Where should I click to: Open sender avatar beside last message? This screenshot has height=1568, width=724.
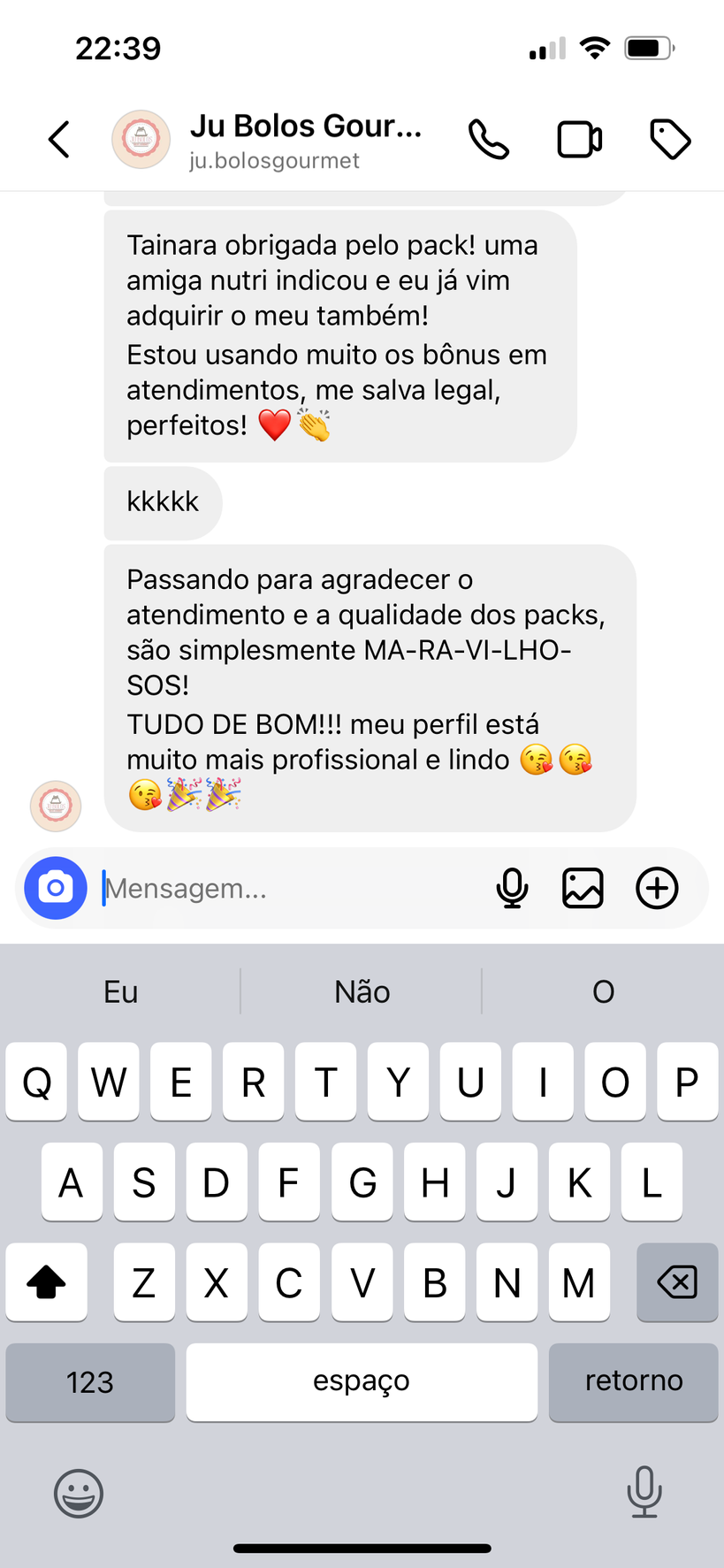click(56, 806)
